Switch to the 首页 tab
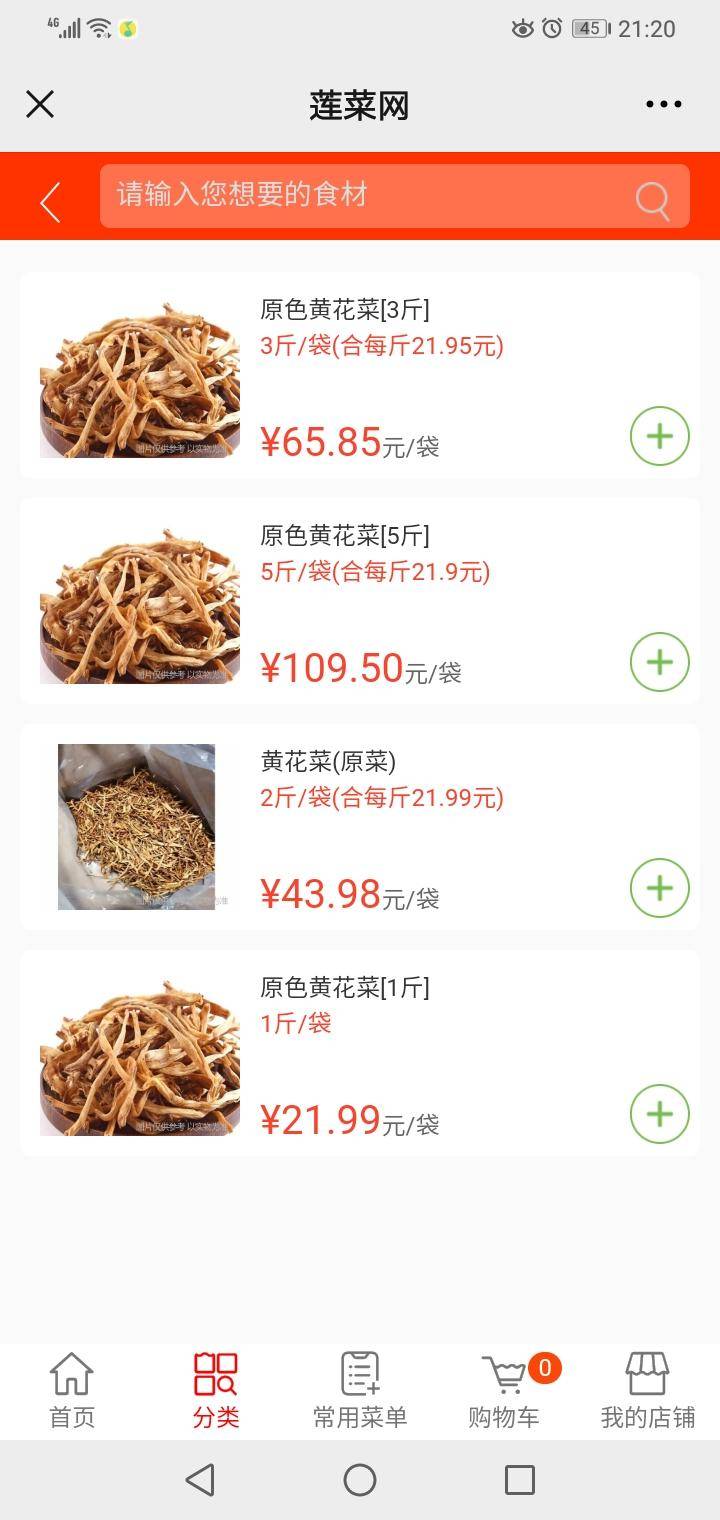The height and width of the screenshot is (1520, 720). (x=72, y=1390)
